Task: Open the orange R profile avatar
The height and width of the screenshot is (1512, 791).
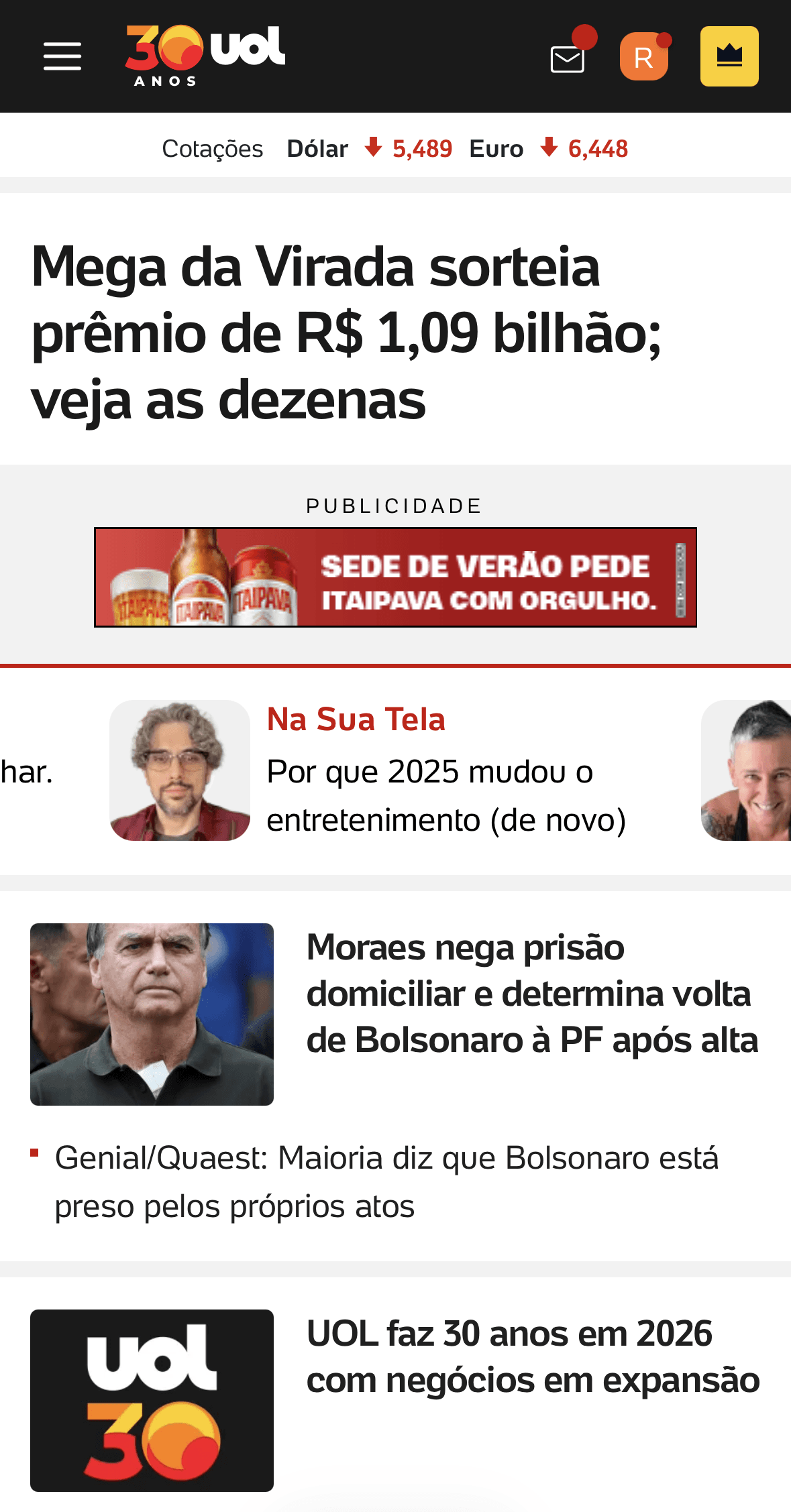Action: [643, 57]
